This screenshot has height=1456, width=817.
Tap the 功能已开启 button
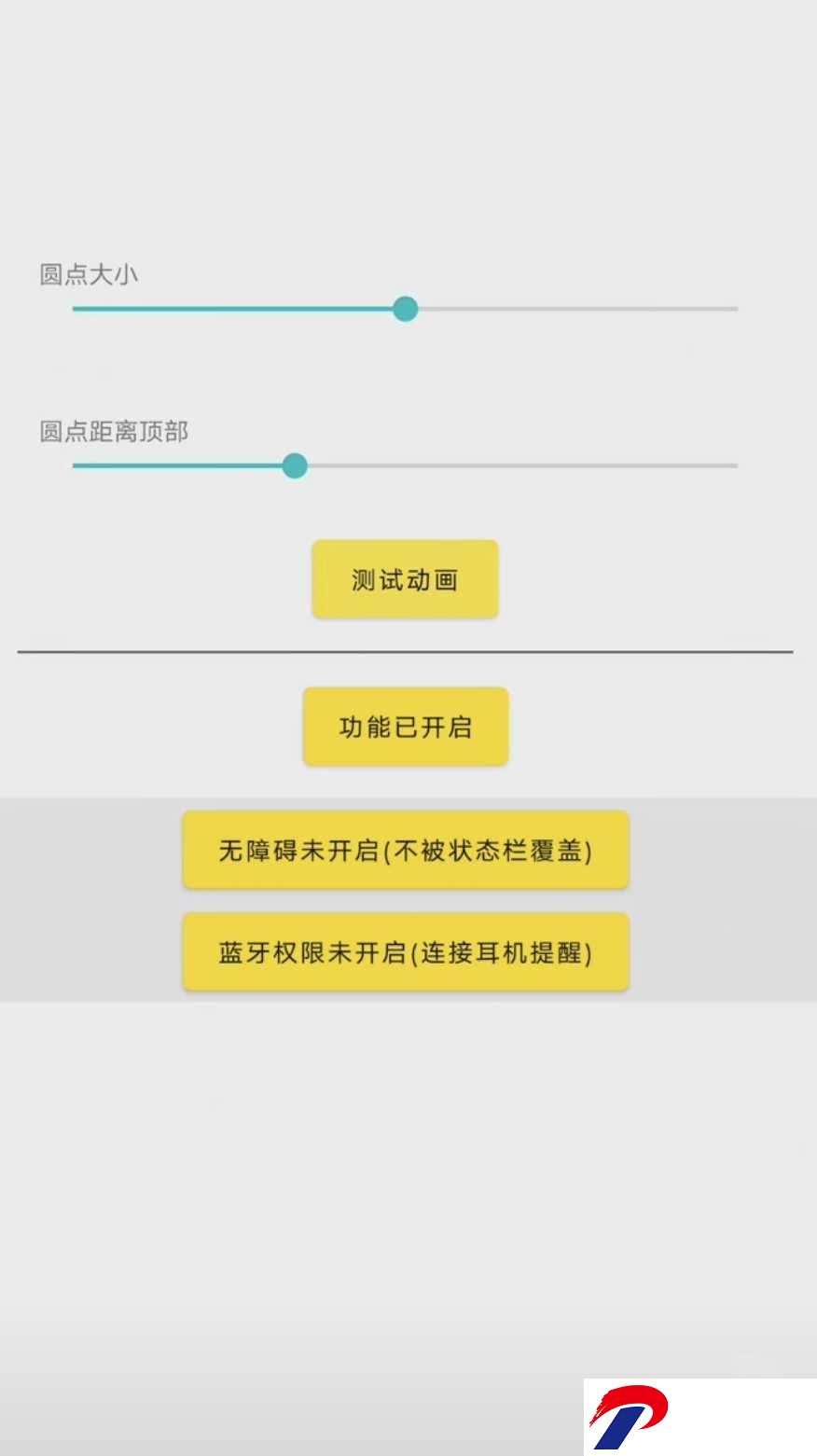405,727
